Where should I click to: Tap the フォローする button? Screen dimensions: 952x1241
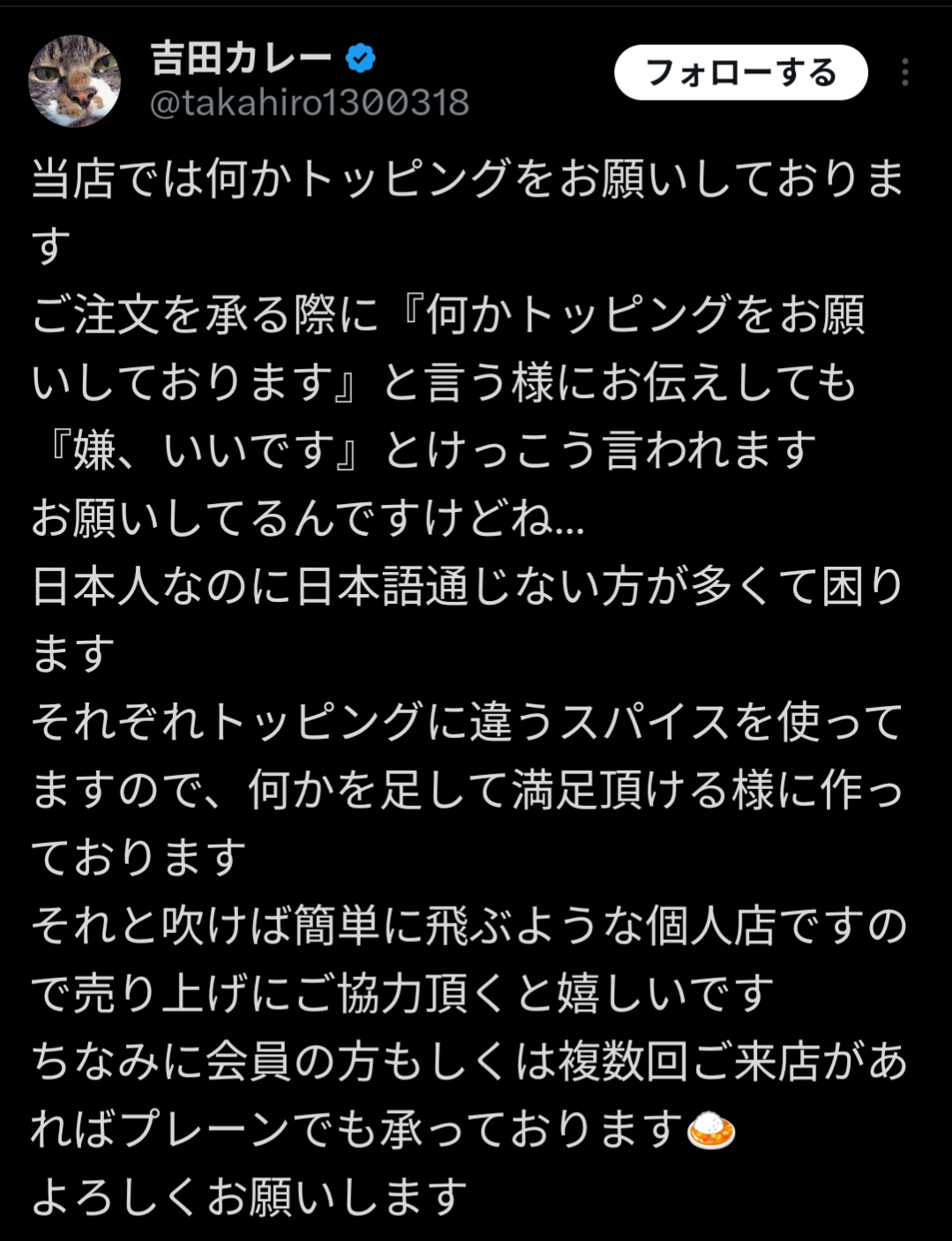[740, 72]
